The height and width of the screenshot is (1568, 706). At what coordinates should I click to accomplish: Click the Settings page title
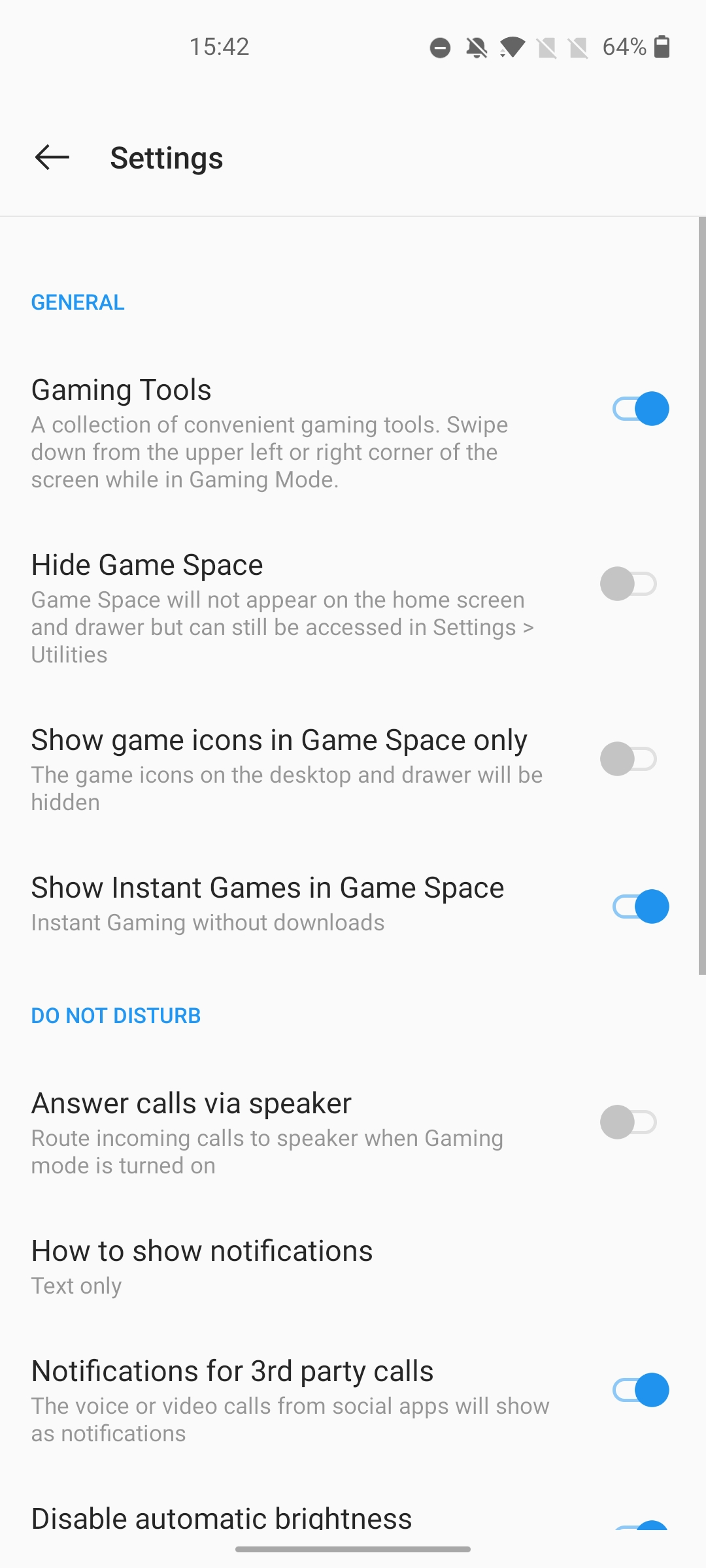point(167,158)
